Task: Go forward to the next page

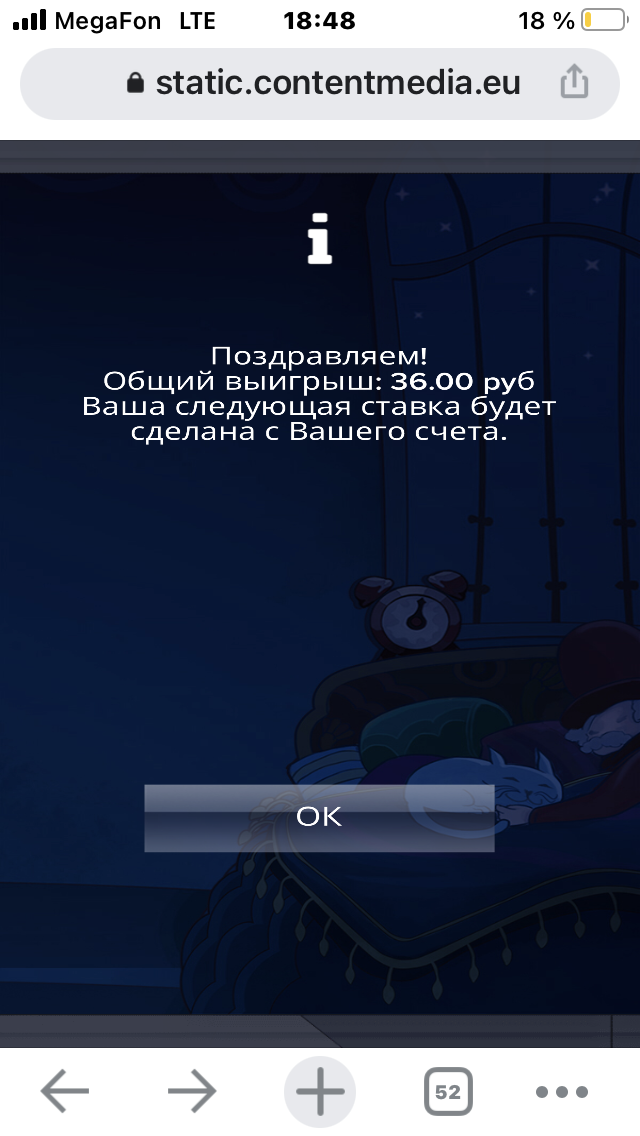Action: pyautogui.click(x=192, y=1090)
